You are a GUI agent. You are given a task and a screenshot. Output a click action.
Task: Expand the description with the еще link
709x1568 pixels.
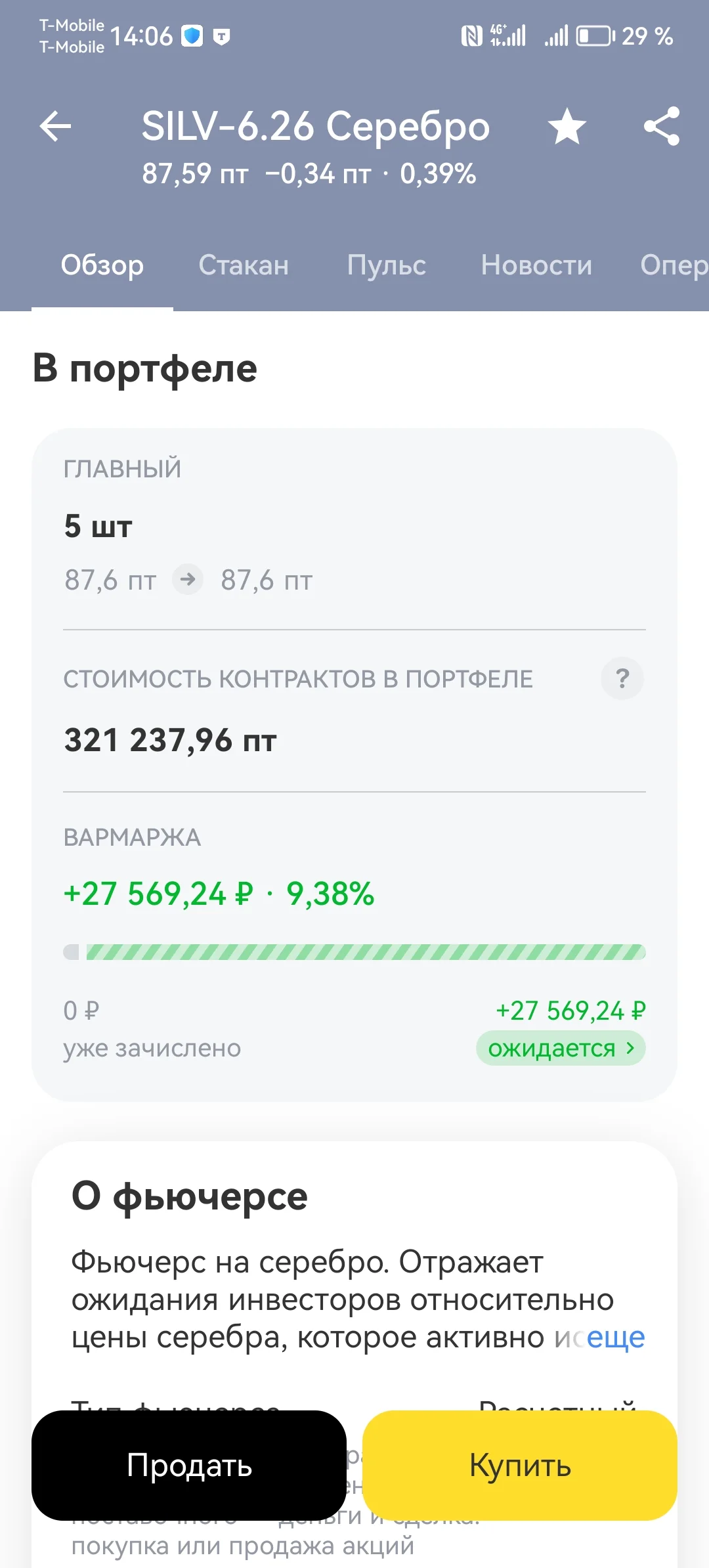pyautogui.click(x=616, y=1337)
